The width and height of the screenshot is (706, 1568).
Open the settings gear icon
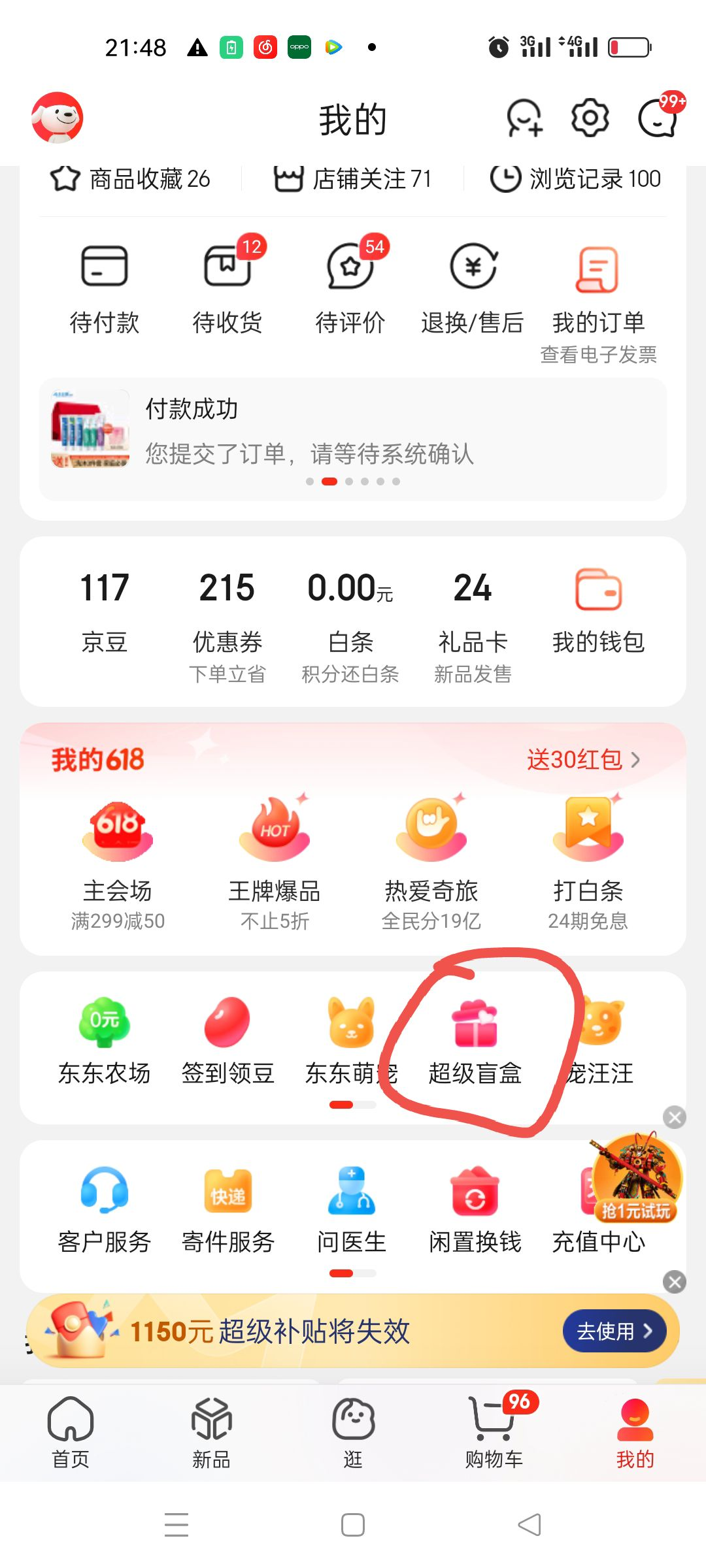click(590, 118)
